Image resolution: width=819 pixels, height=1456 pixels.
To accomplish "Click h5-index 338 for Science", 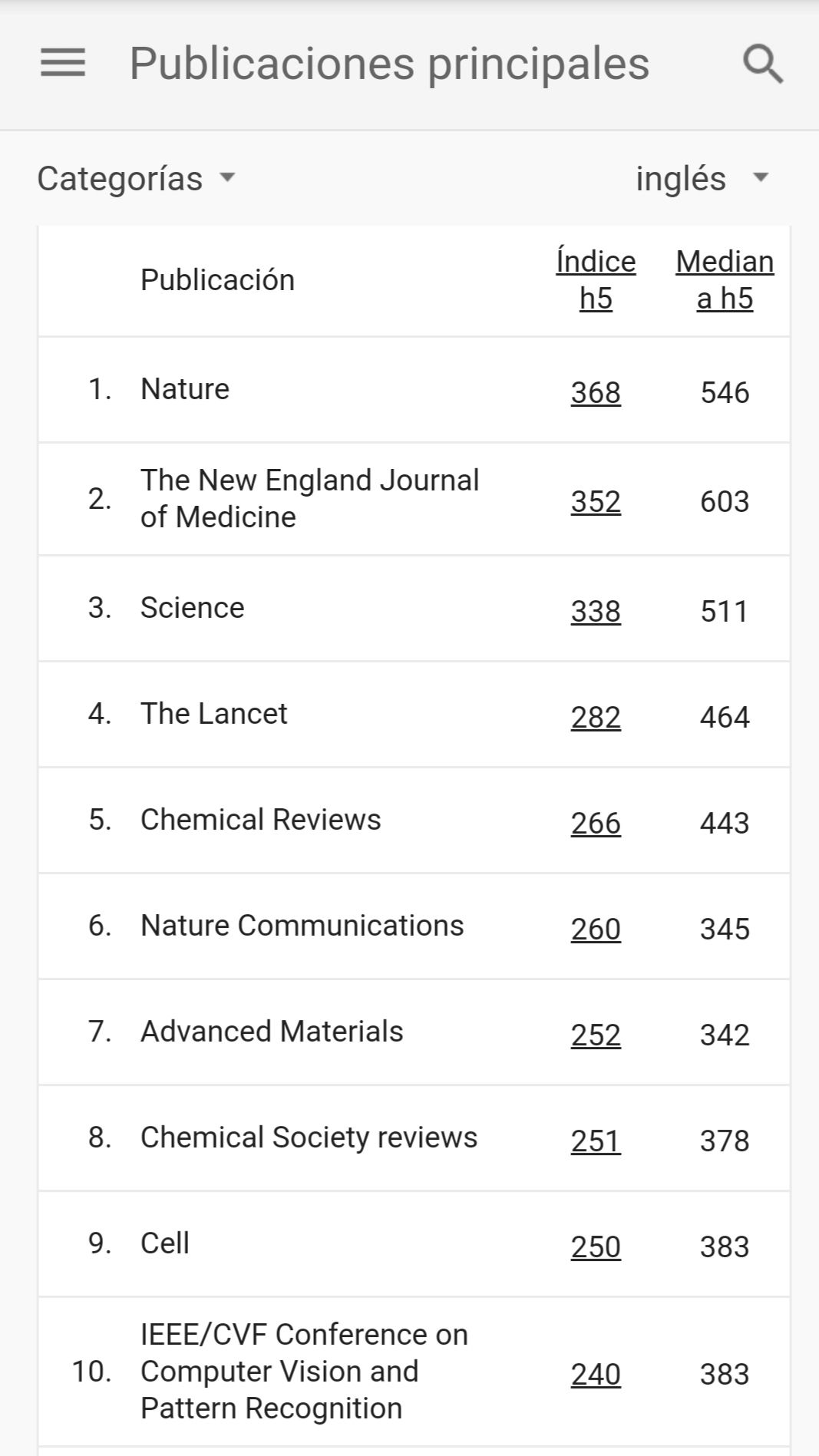I will (595, 611).
